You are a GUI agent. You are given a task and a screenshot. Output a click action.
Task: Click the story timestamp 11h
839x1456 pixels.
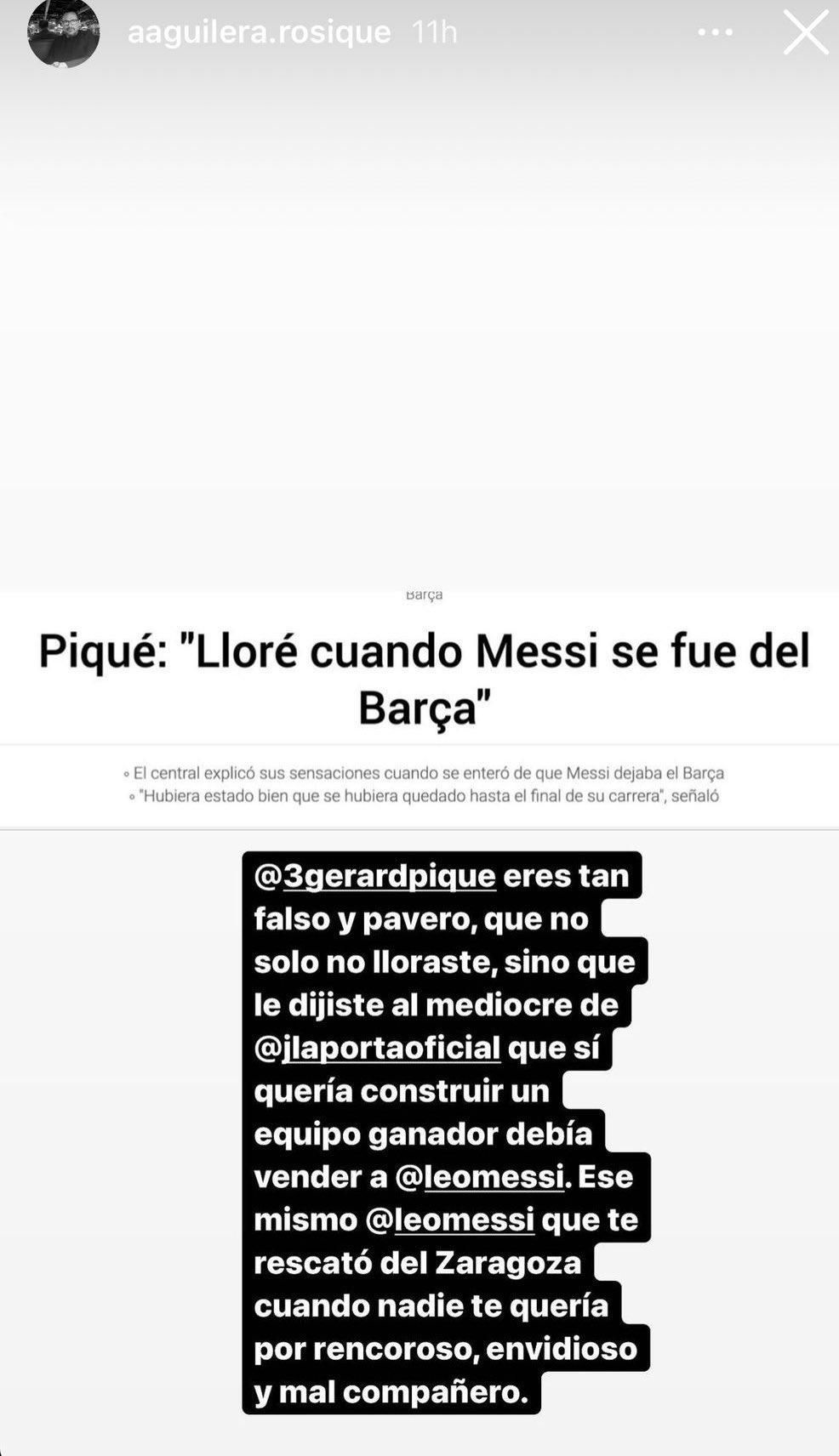(435, 32)
